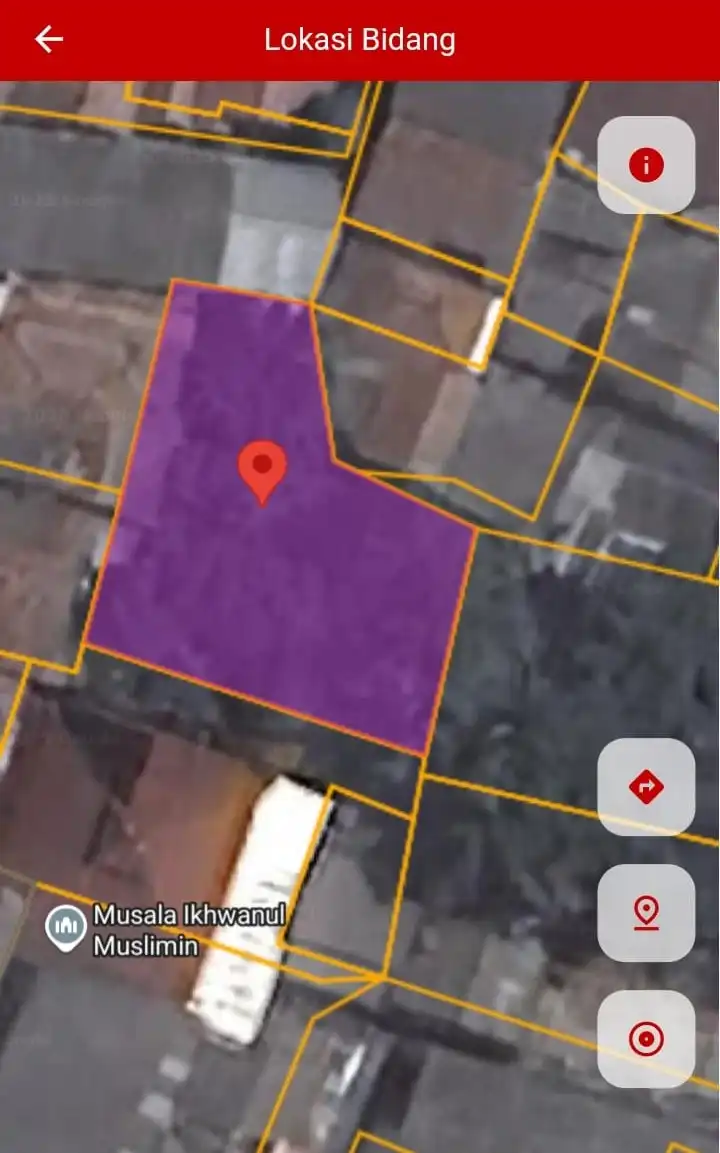Tap the back arrow in the header
The image size is (720, 1153).
[46, 40]
